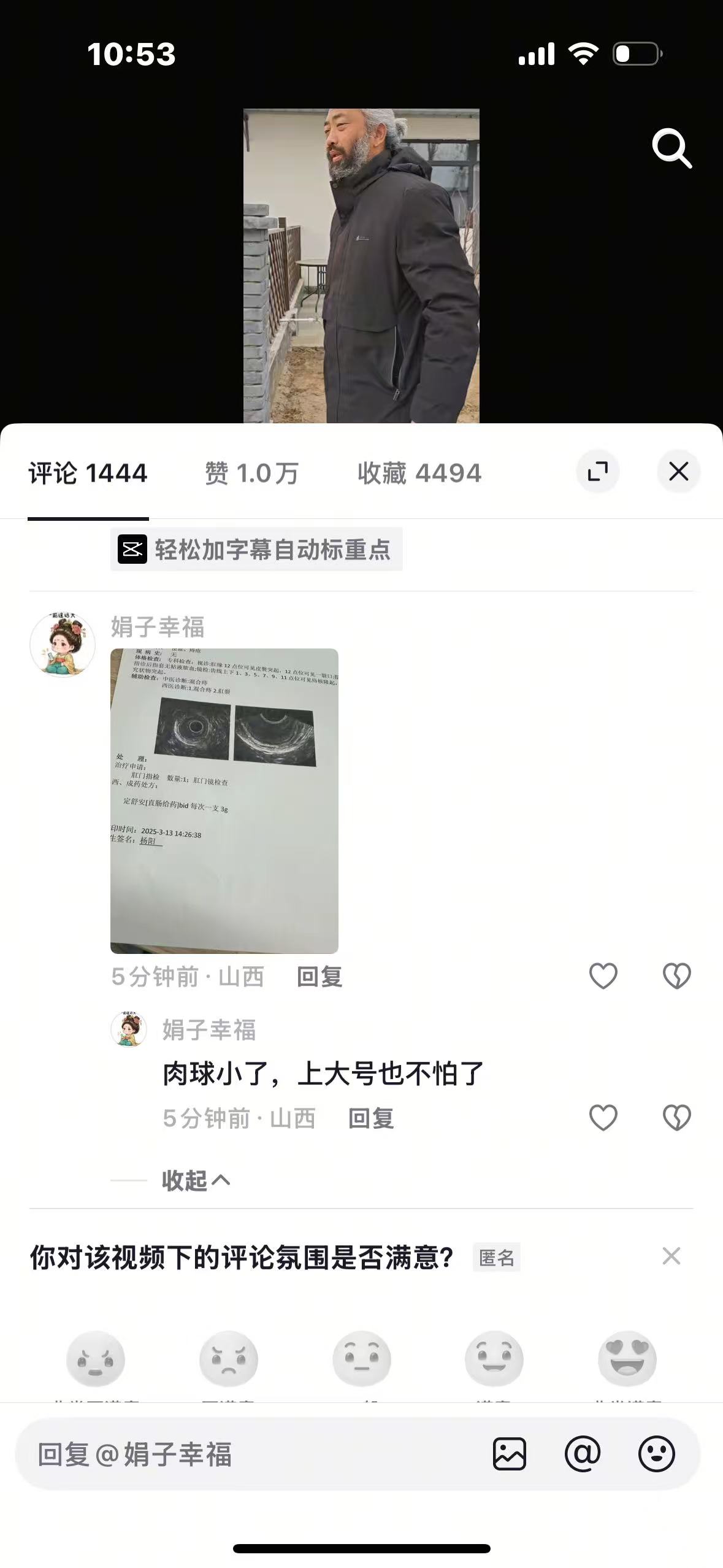The height and width of the screenshot is (1568, 723).
Task: Open the 轻松加字幕自动标重点 chip
Action: 256,549
